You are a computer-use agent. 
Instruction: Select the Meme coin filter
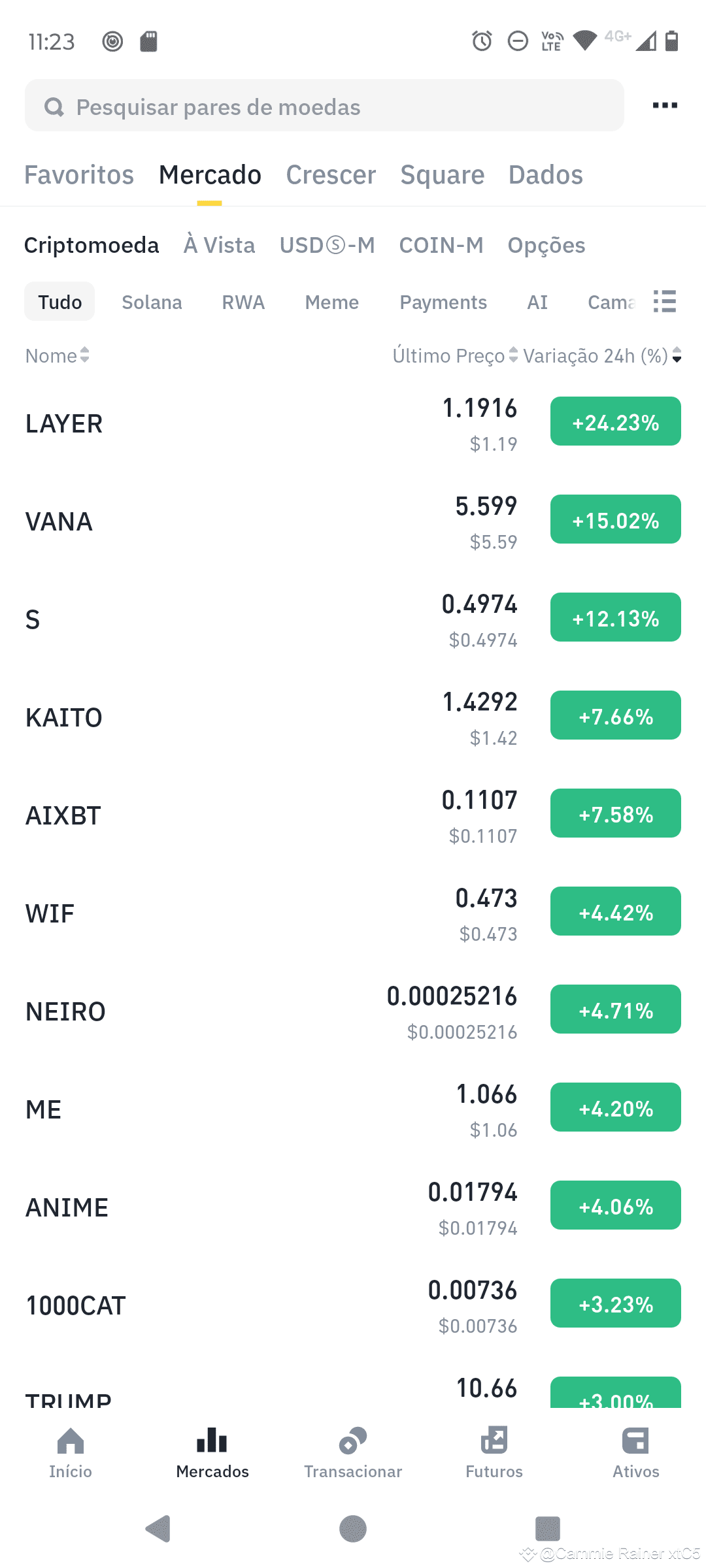[331, 302]
